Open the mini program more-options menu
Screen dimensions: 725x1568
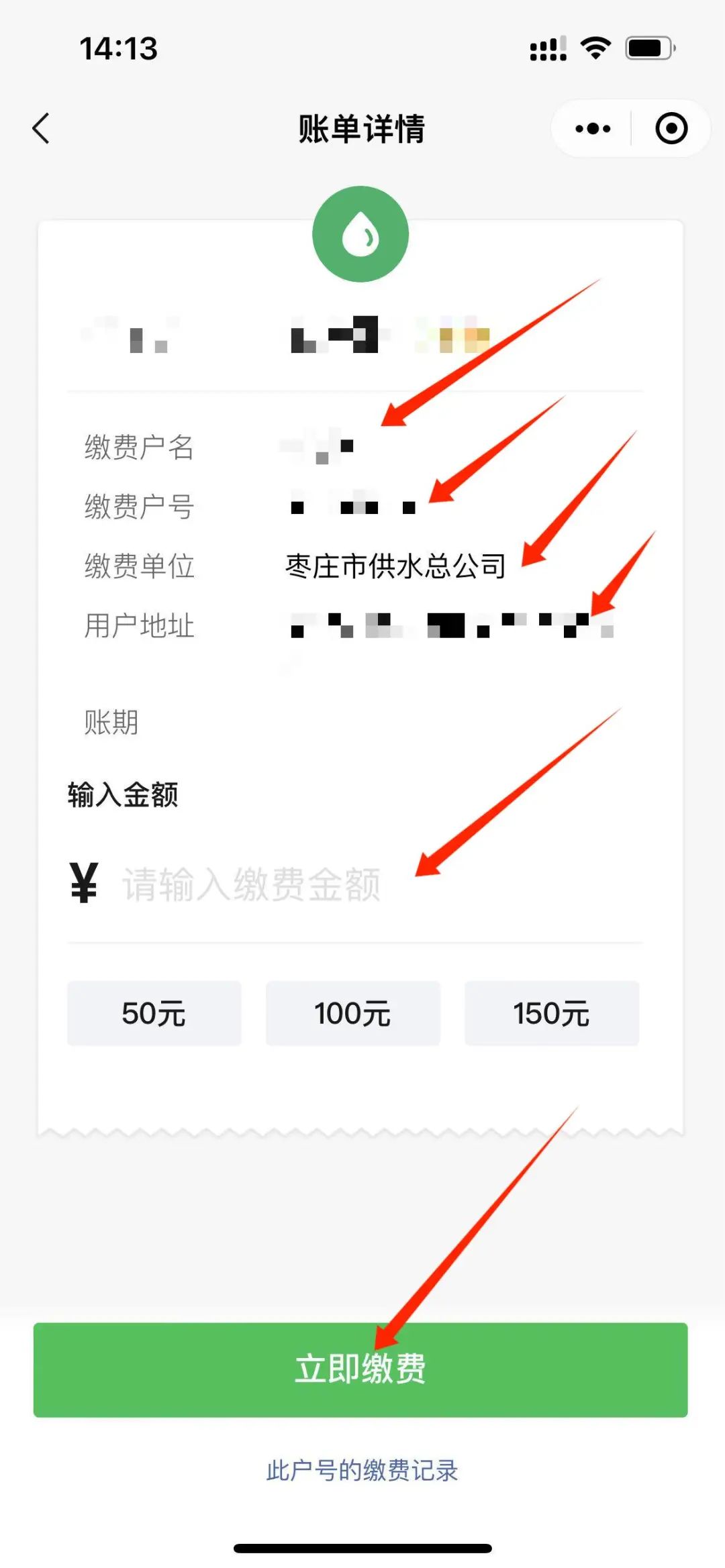tap(593, 128)
